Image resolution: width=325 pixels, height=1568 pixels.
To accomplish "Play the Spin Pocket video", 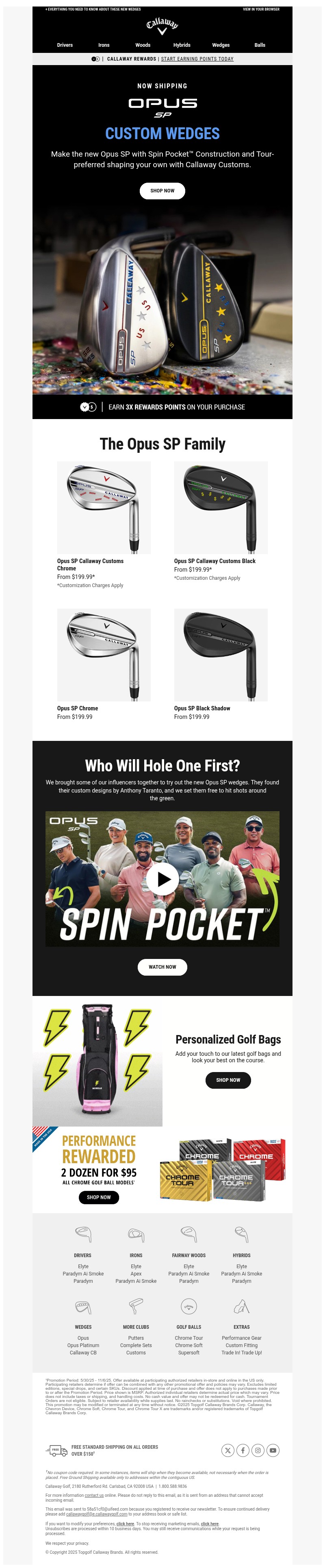I will [163, 879].
